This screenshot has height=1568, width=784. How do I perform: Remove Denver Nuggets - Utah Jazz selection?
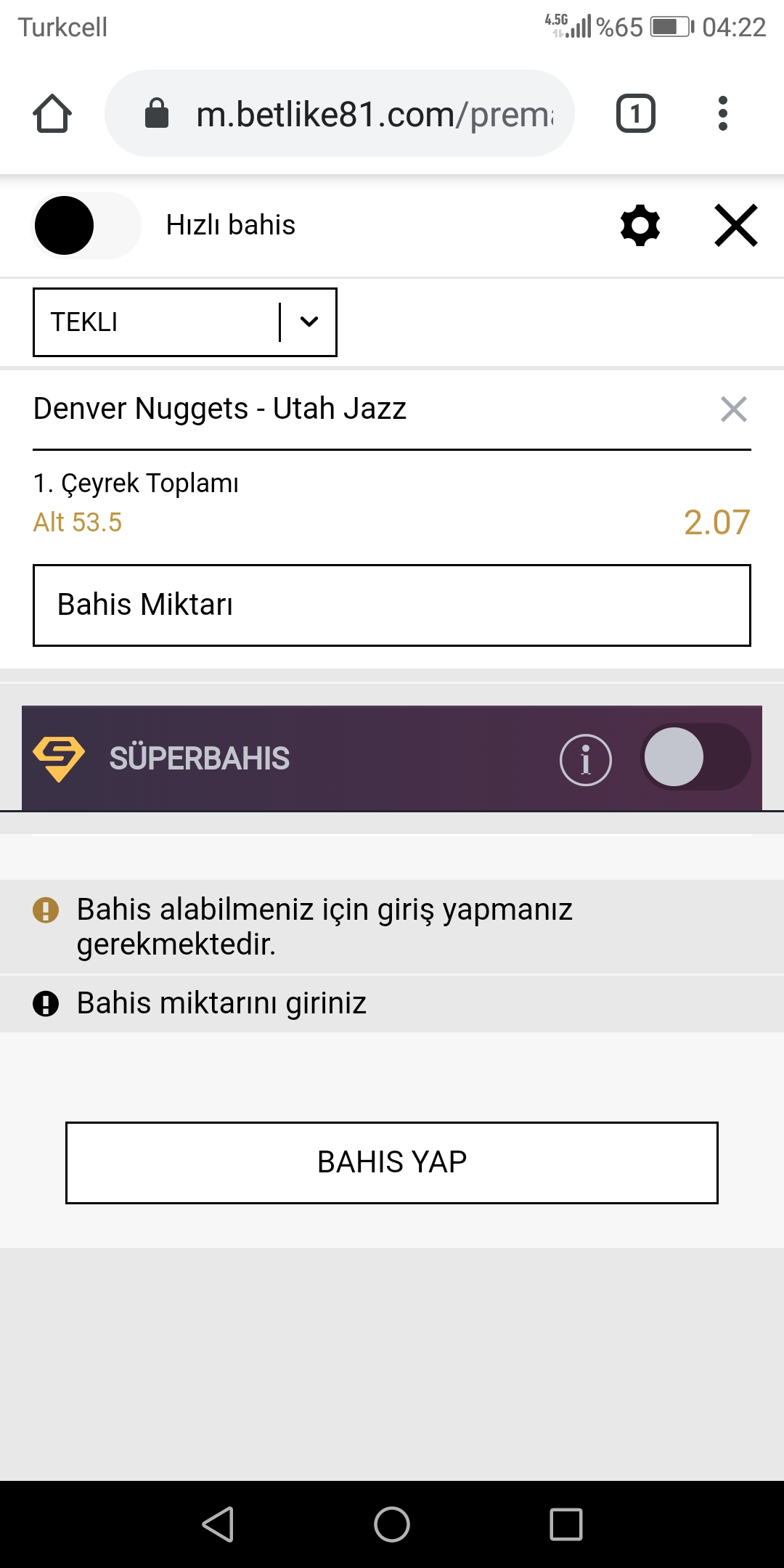[x=734, y=409]
